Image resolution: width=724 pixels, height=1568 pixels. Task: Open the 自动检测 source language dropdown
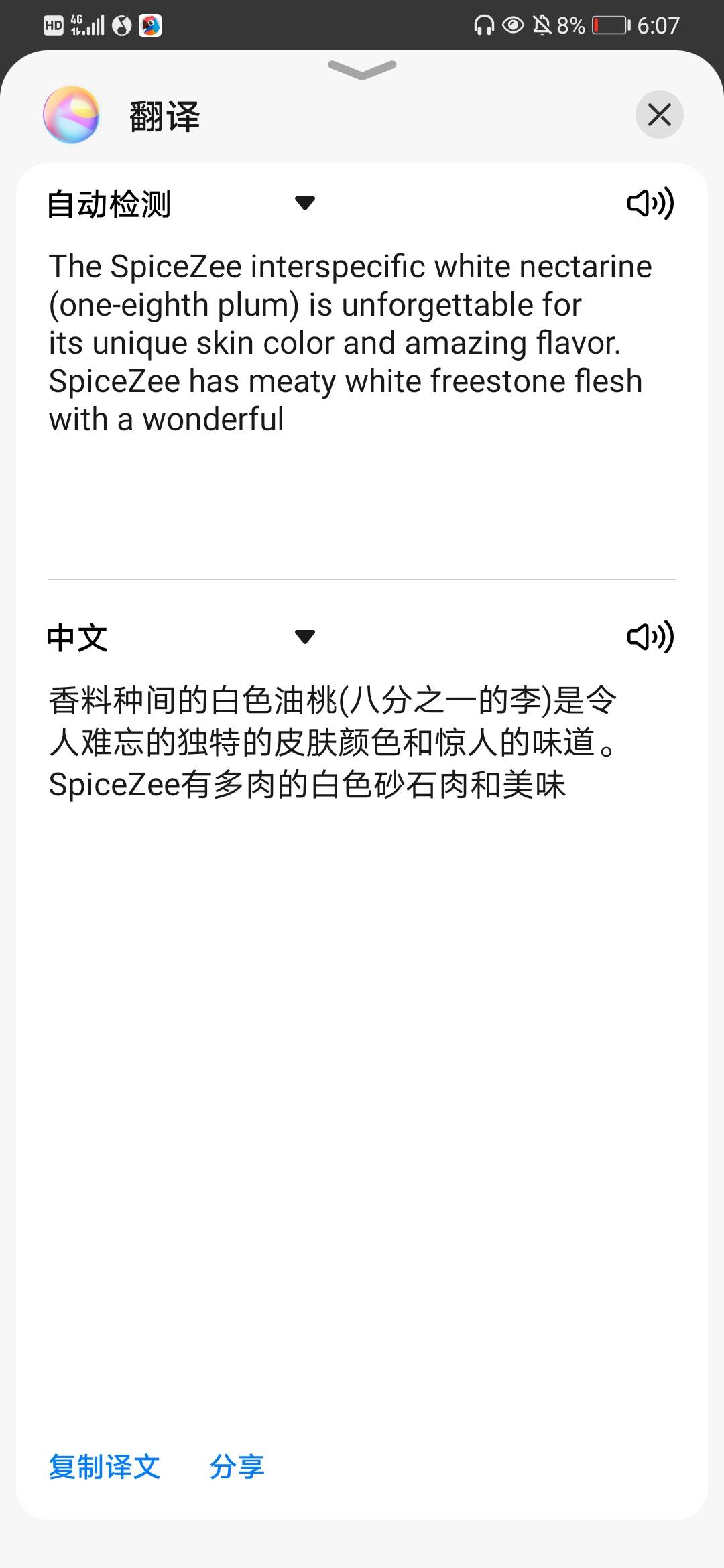point(305,203)
